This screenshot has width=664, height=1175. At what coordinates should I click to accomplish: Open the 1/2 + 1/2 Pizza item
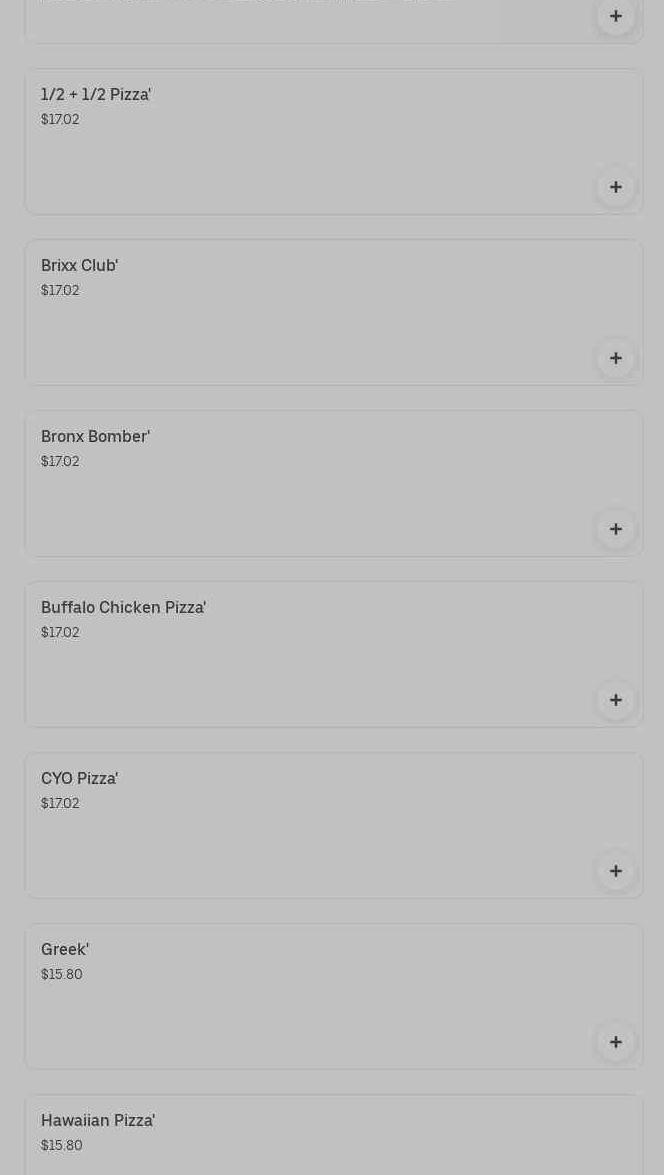pos(300,140)
